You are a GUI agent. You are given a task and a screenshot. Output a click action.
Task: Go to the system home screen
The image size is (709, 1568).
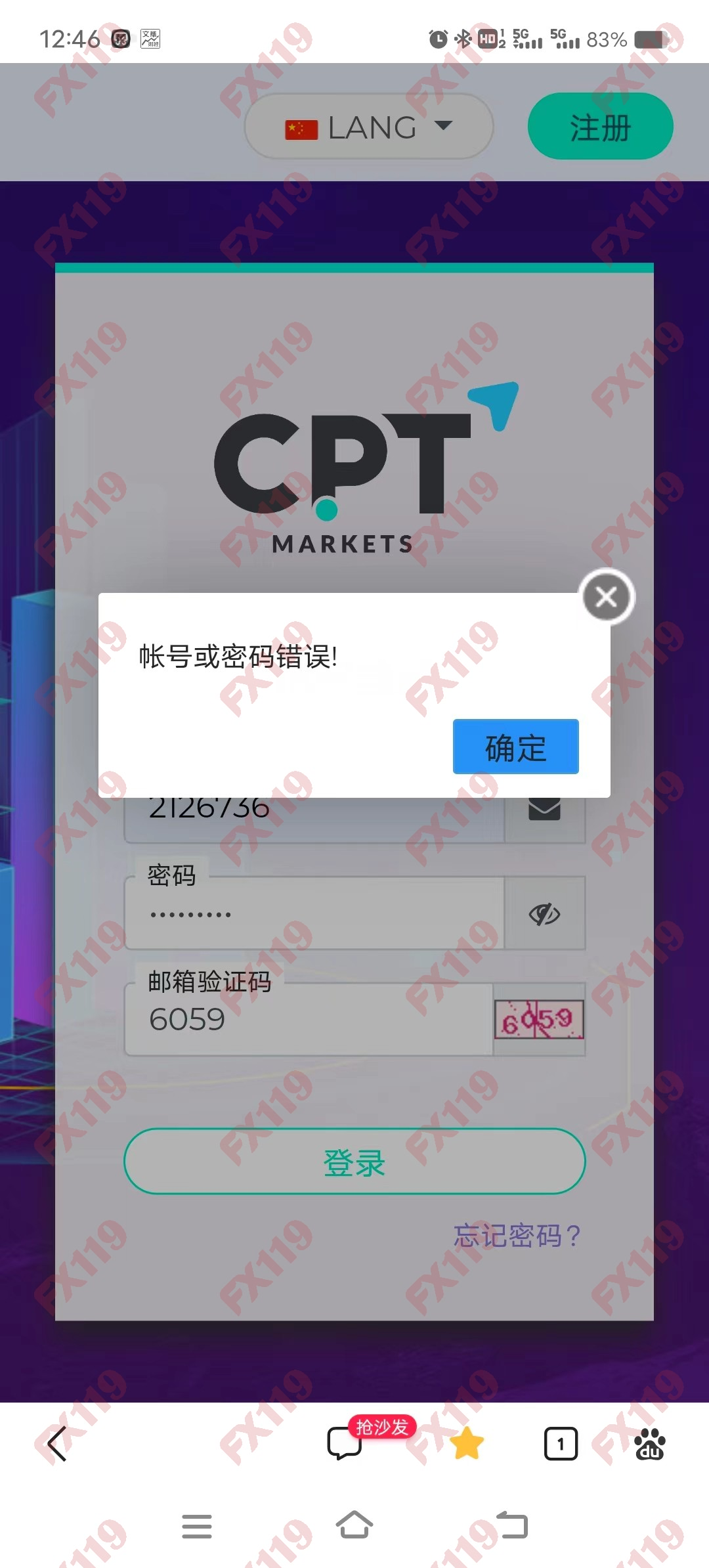click(x=354, y=1526)
